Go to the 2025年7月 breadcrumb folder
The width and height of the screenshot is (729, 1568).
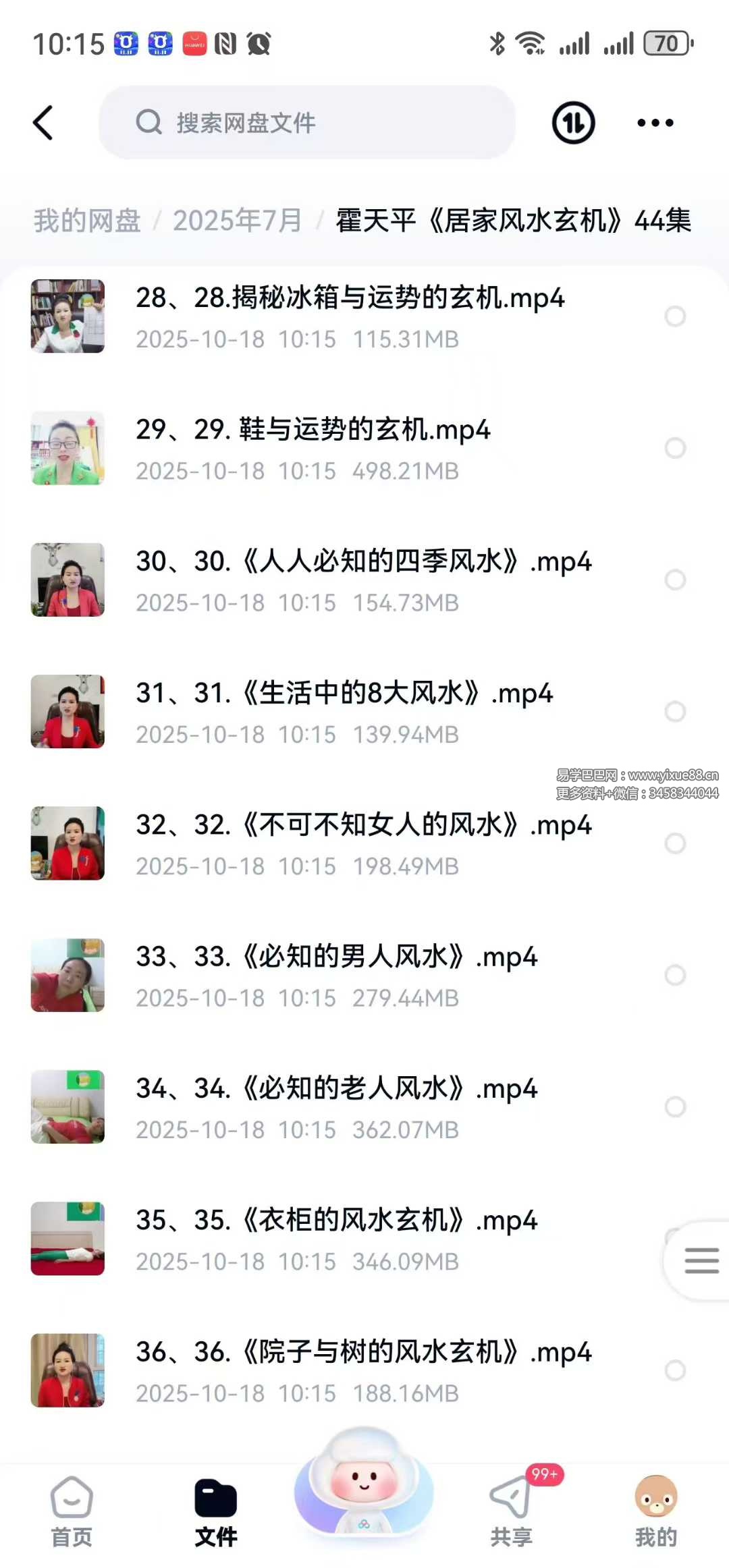tap(237, 221)
